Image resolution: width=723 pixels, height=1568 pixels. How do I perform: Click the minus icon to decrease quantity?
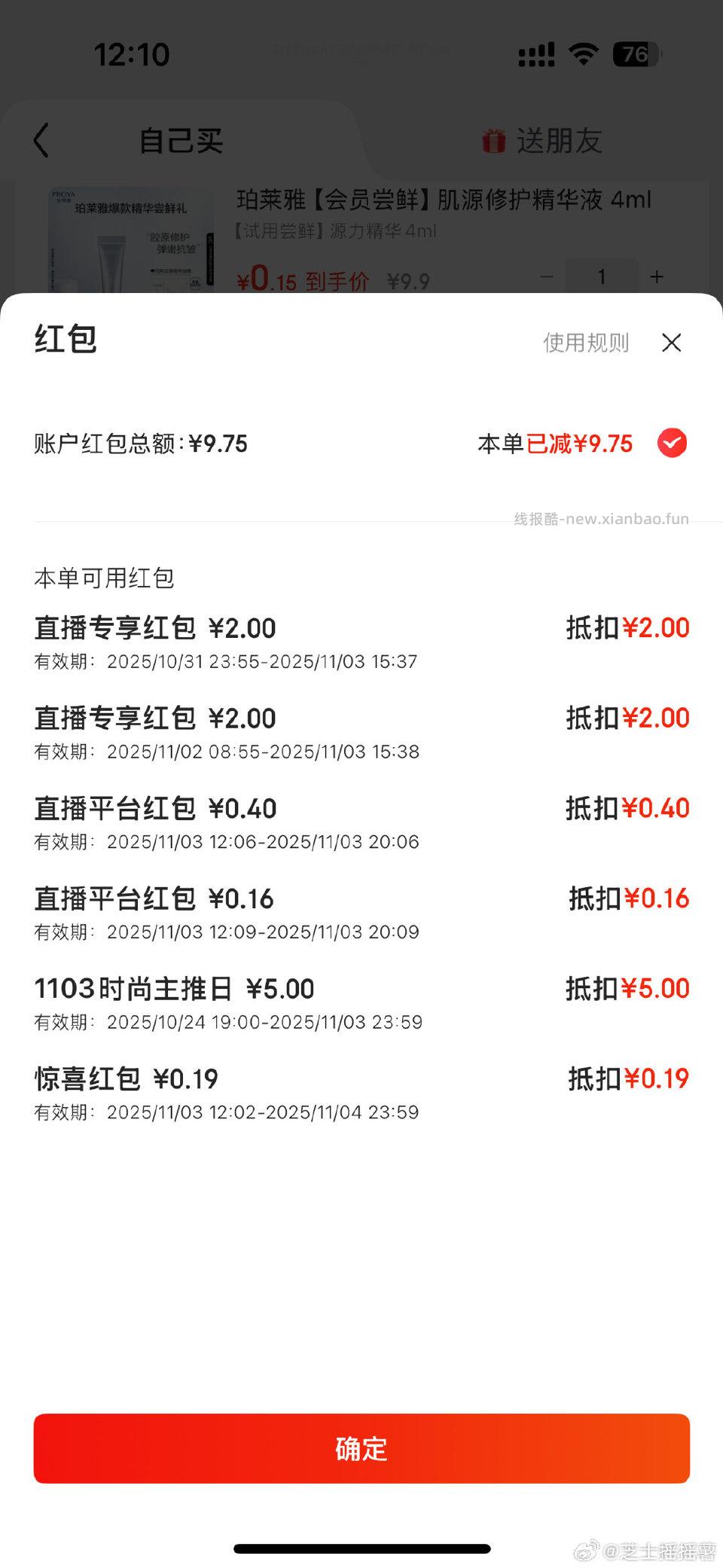pos(547,277)
